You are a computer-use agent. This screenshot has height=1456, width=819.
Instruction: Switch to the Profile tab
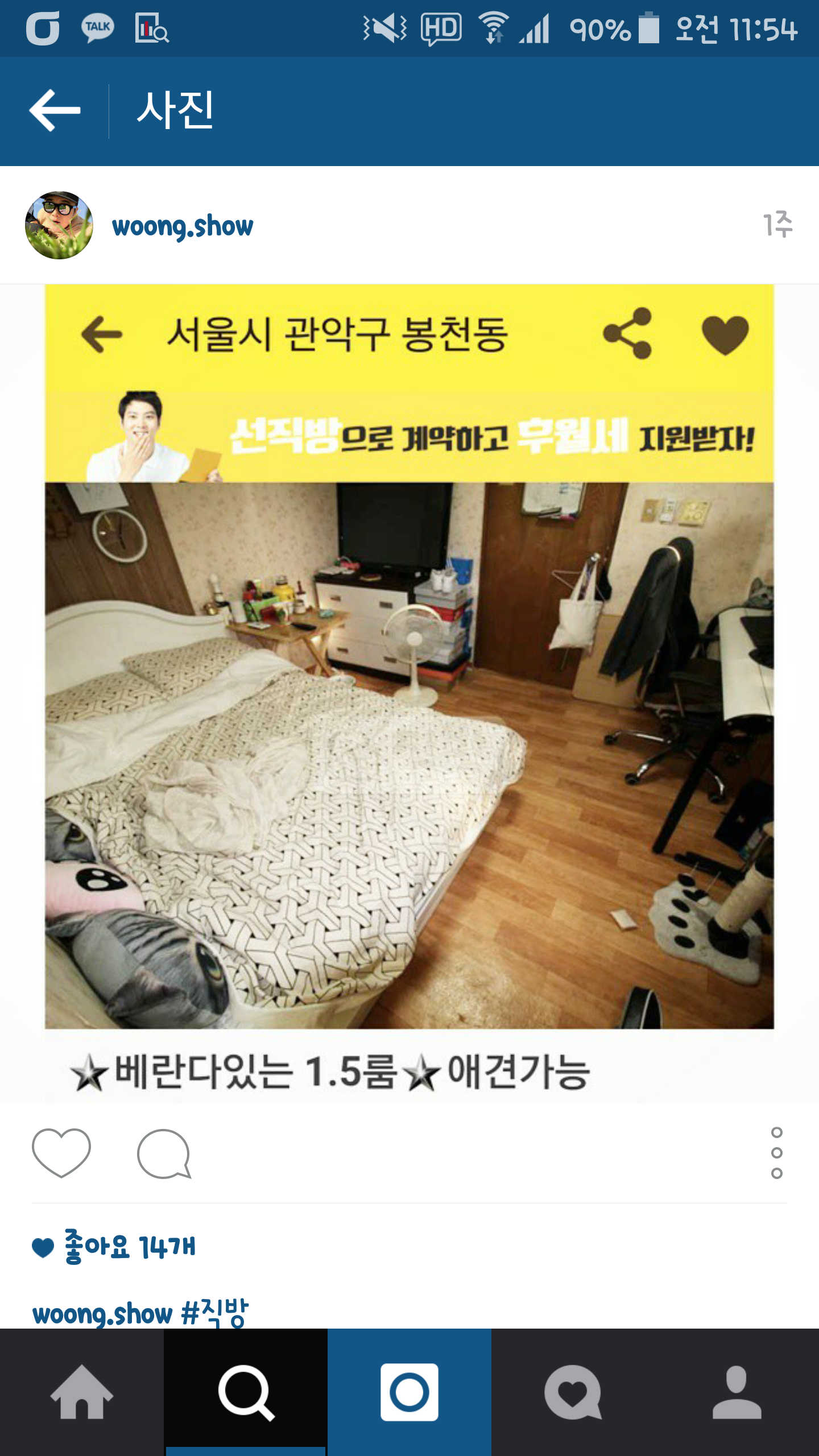737,1392
